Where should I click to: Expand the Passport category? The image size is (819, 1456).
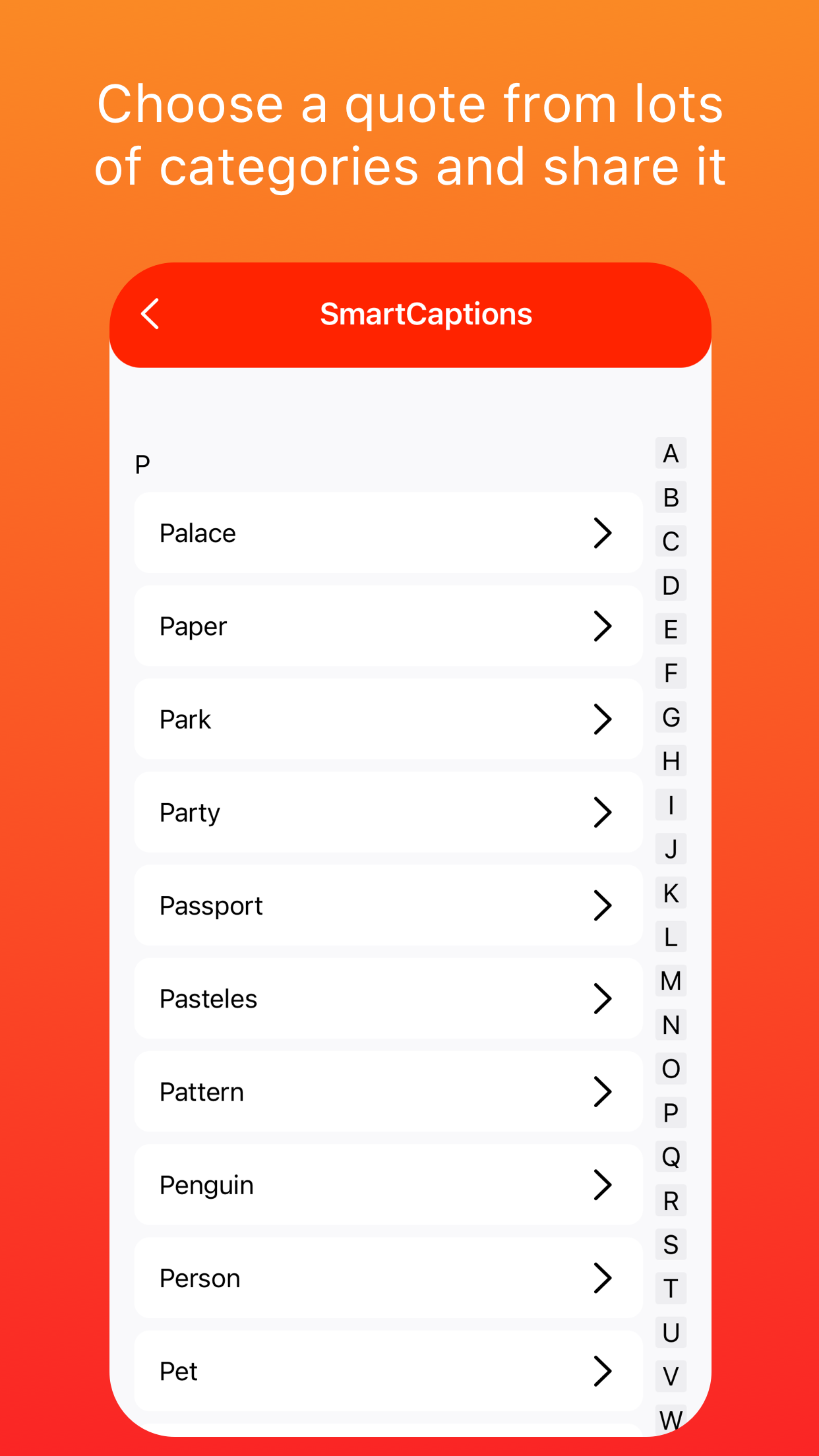click(388, 905)
